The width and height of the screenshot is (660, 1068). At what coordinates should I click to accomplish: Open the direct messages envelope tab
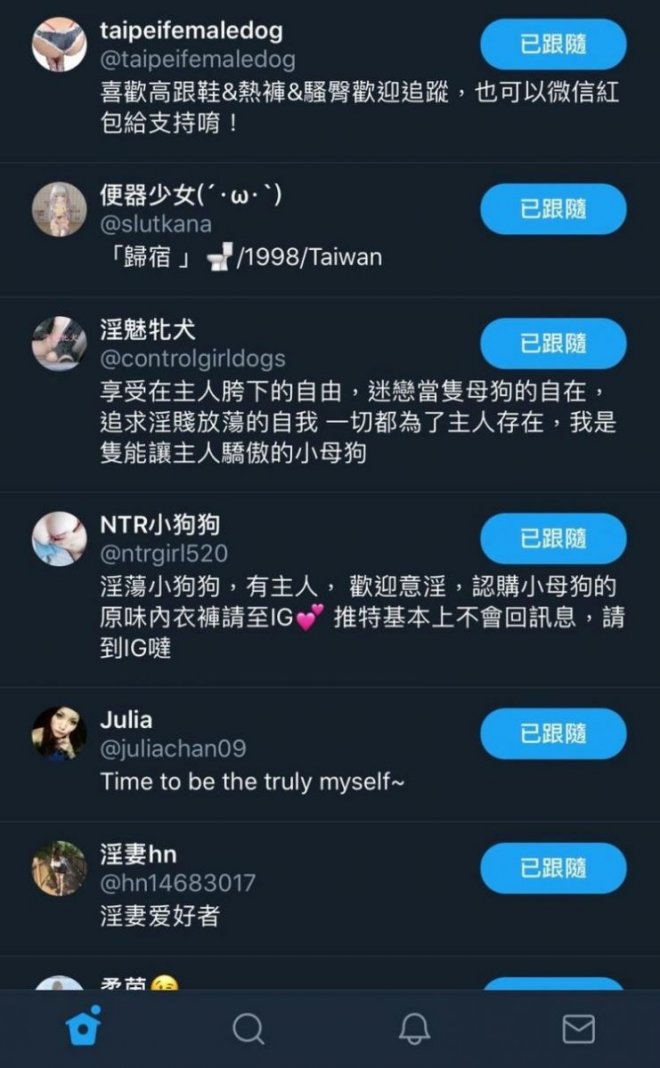577,1028
